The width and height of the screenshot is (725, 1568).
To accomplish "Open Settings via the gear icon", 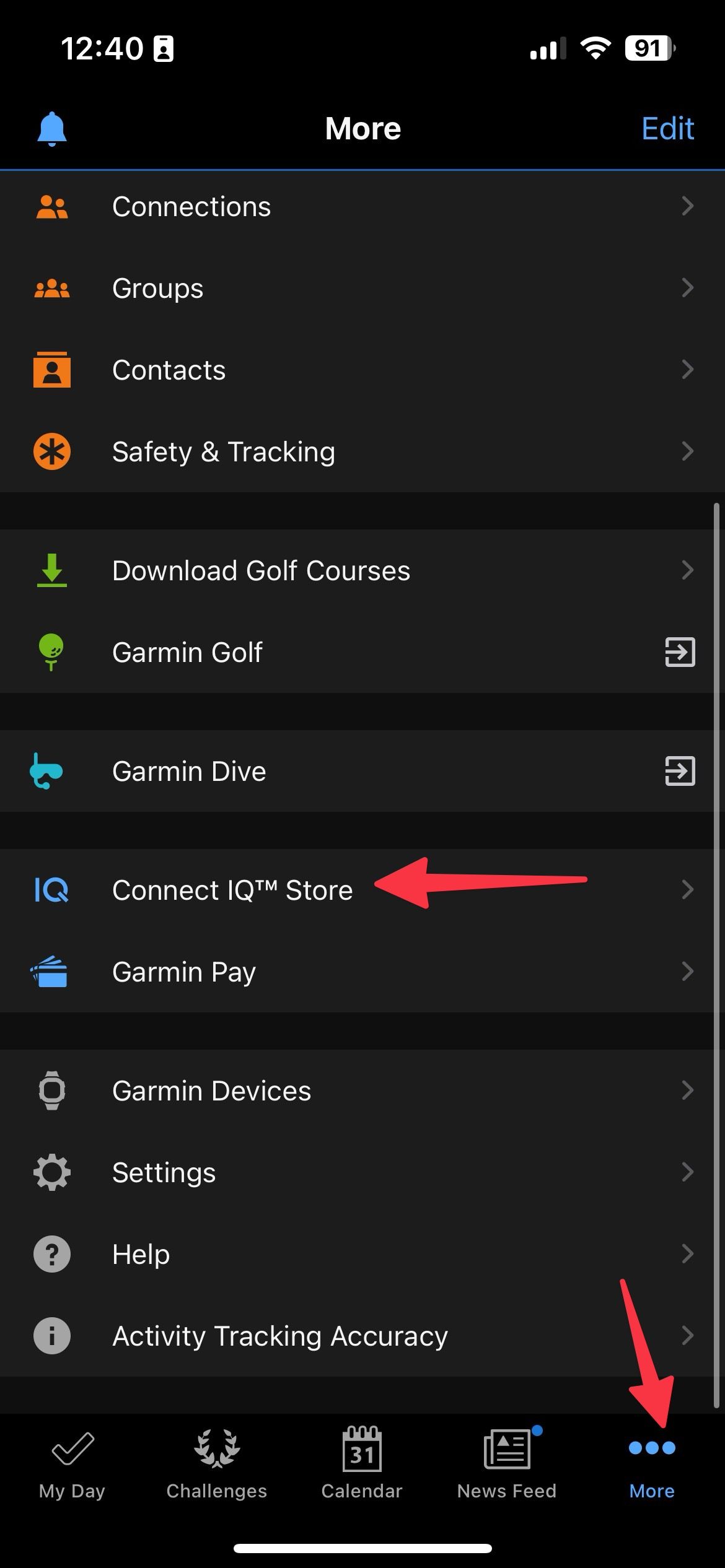I will point(51,1172).
